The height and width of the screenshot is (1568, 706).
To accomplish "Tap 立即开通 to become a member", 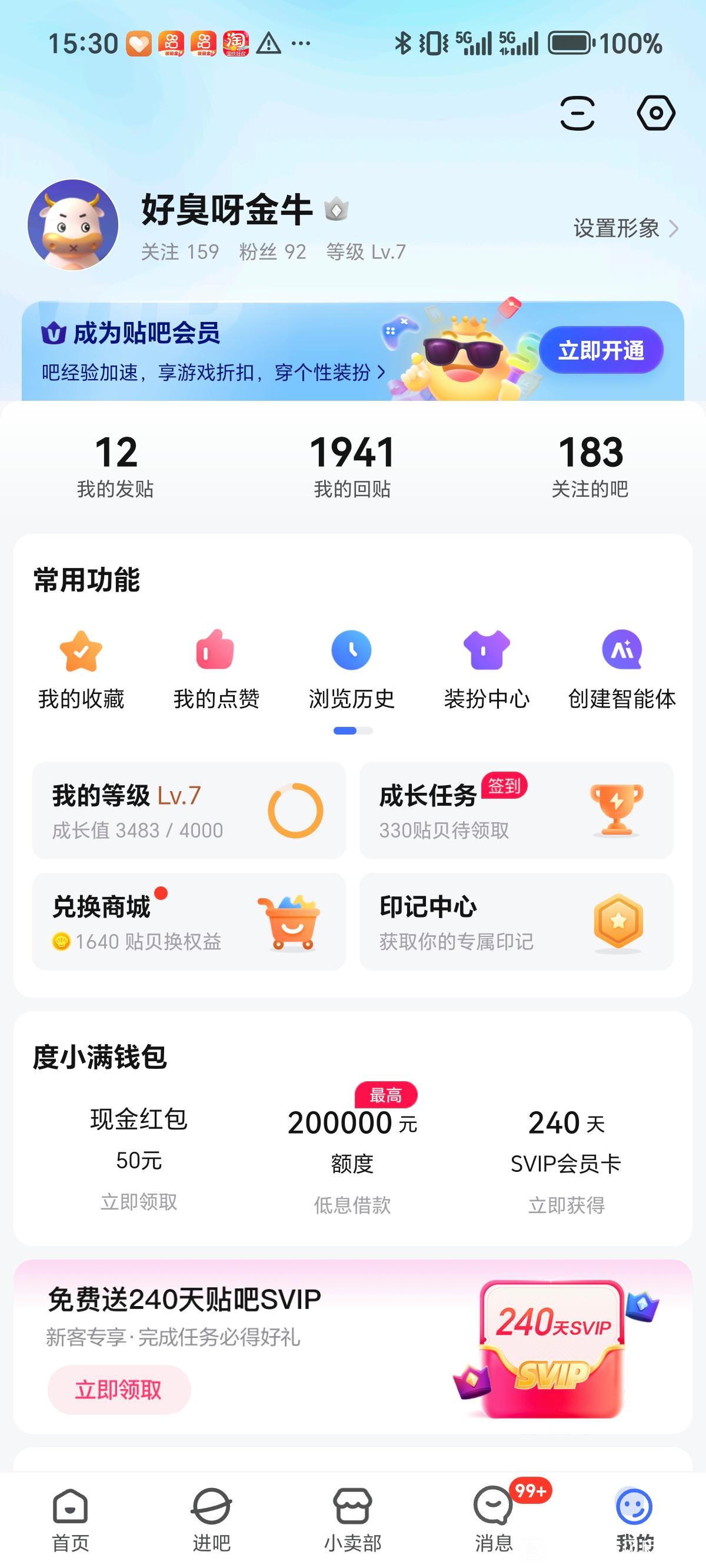I will [x=601, y=350].
